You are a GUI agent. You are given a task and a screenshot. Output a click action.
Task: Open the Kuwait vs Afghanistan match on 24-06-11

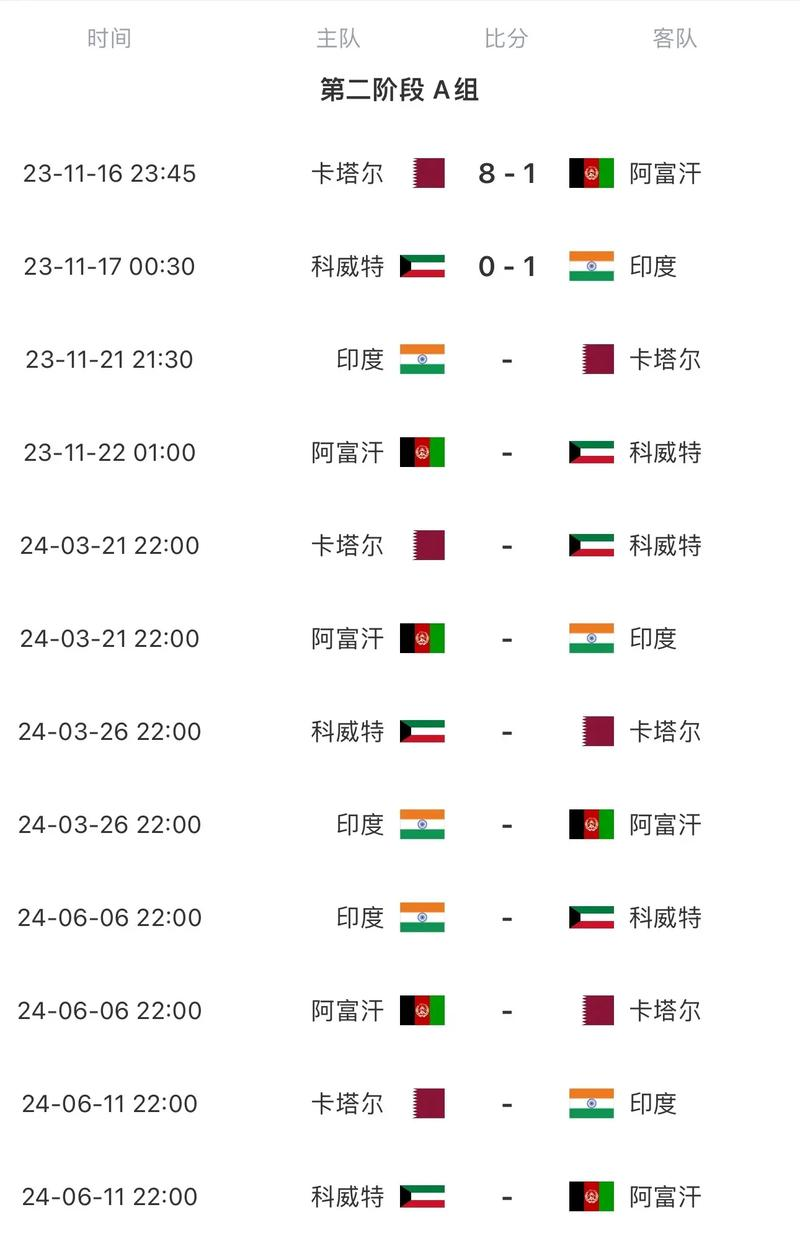pos(506,1196)
